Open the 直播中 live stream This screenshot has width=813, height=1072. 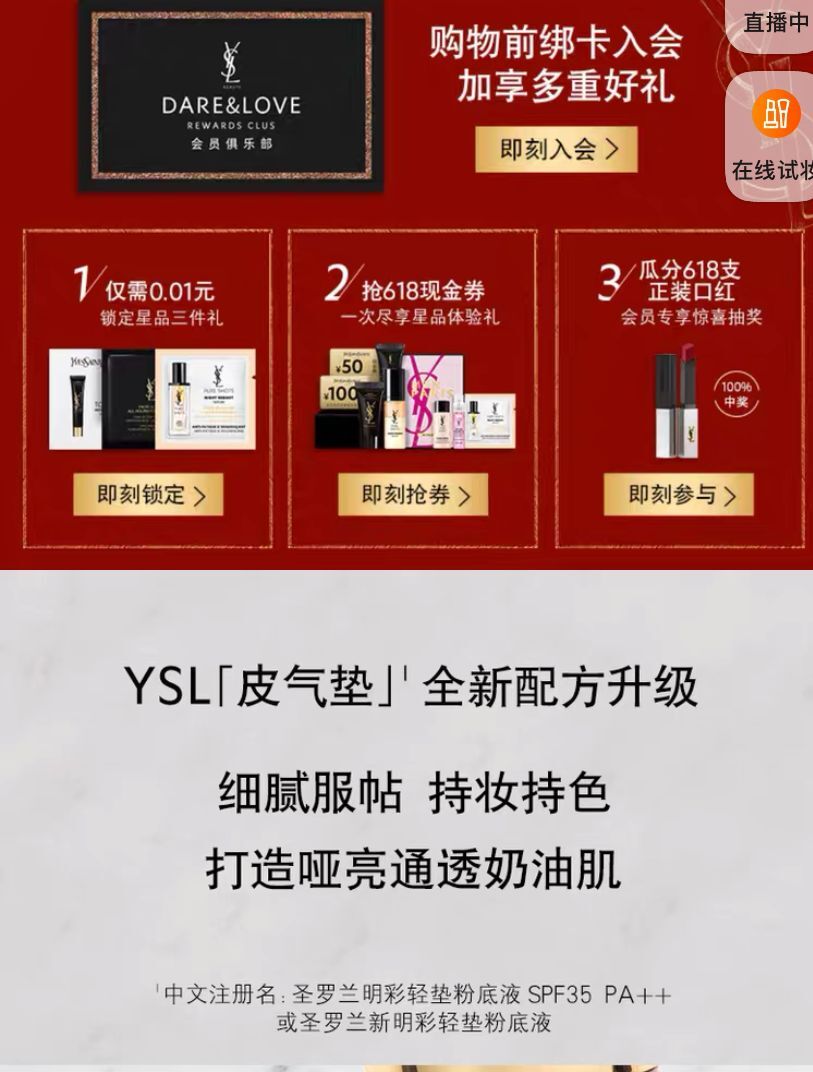coord(775,22)
